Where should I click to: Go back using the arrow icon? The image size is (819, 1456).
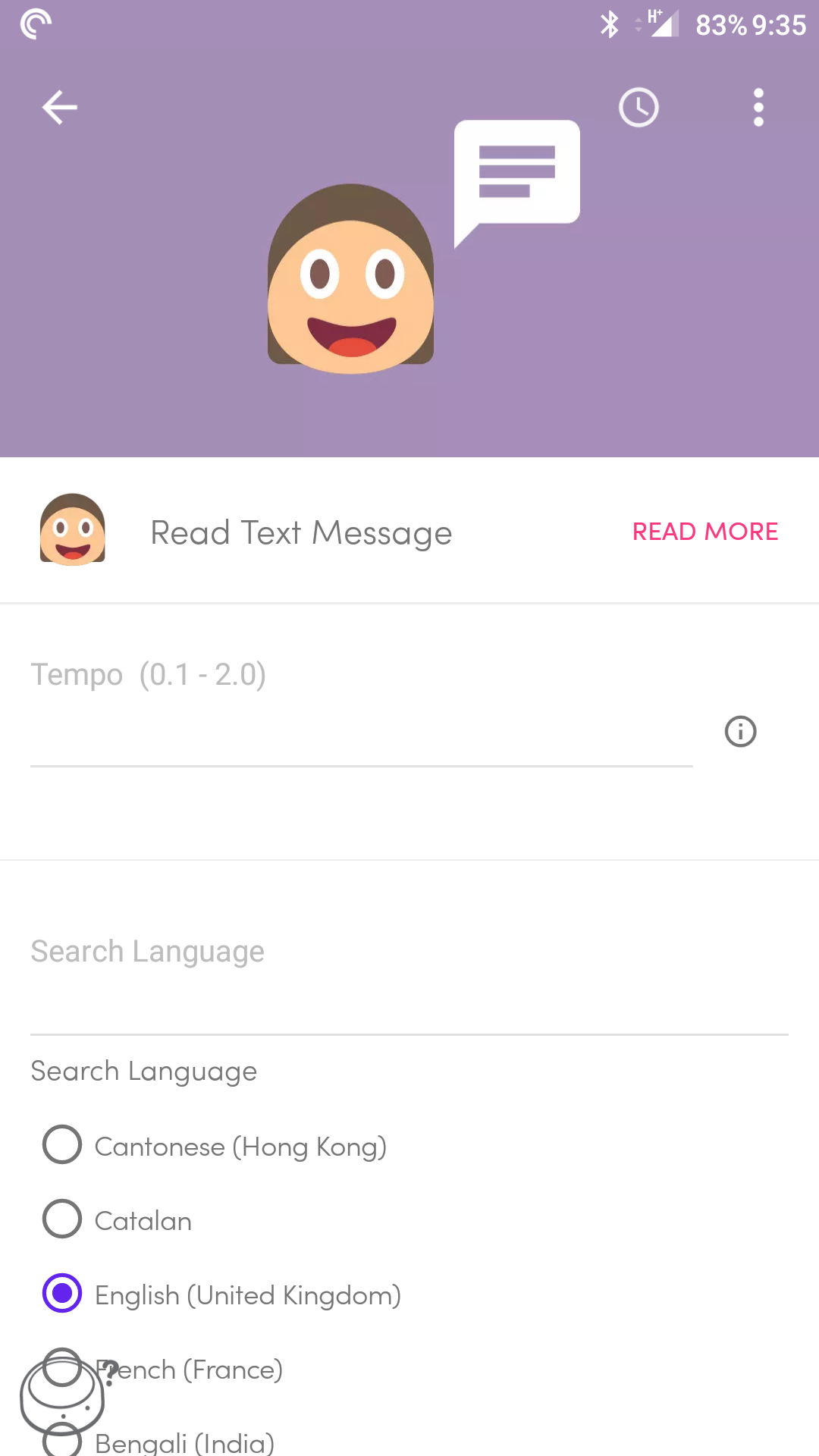(60, 107)
